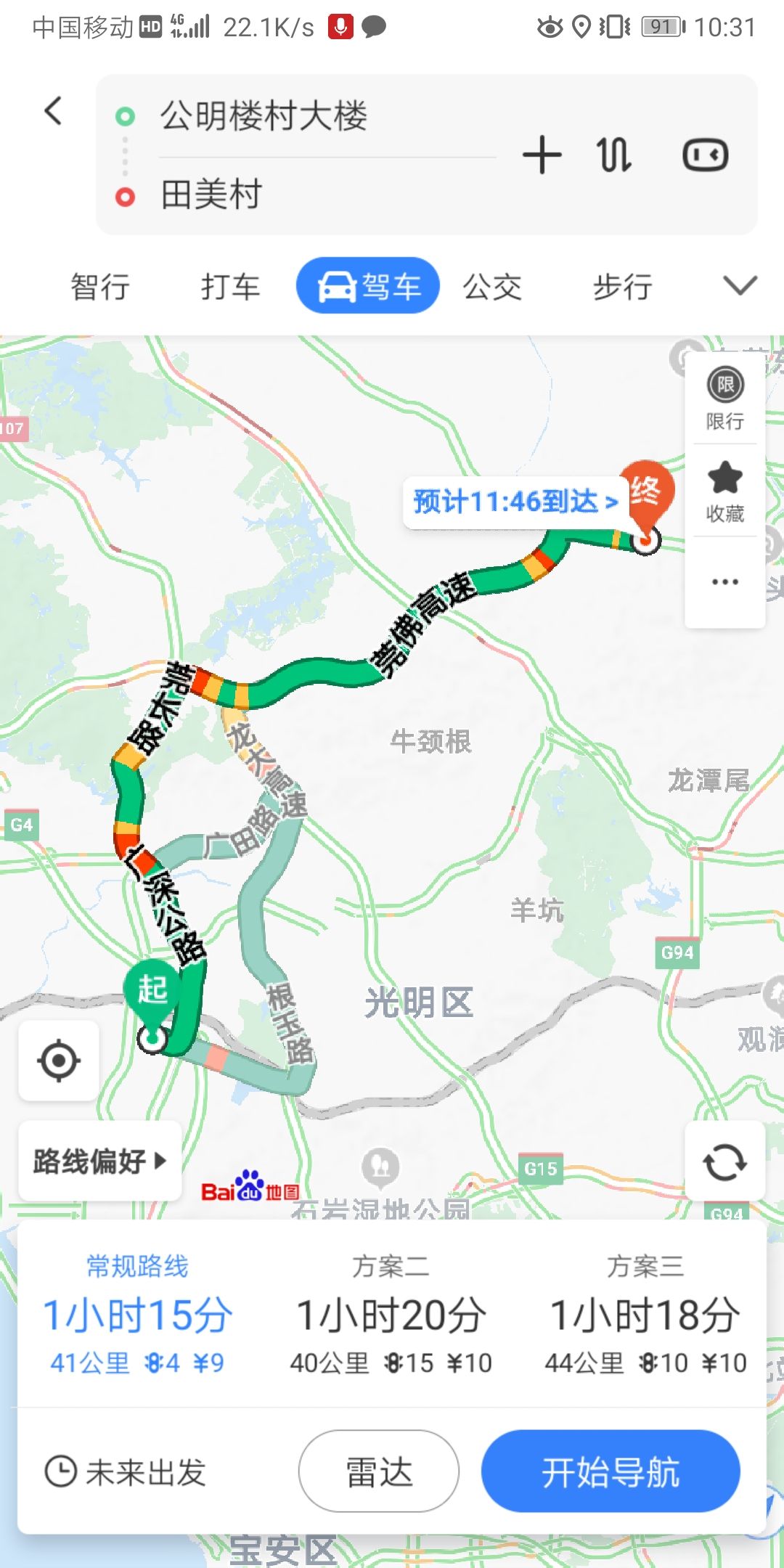The image size is (784, 1568).
Task: Select the 公交 transit tab
Action: tap(492, 287)
